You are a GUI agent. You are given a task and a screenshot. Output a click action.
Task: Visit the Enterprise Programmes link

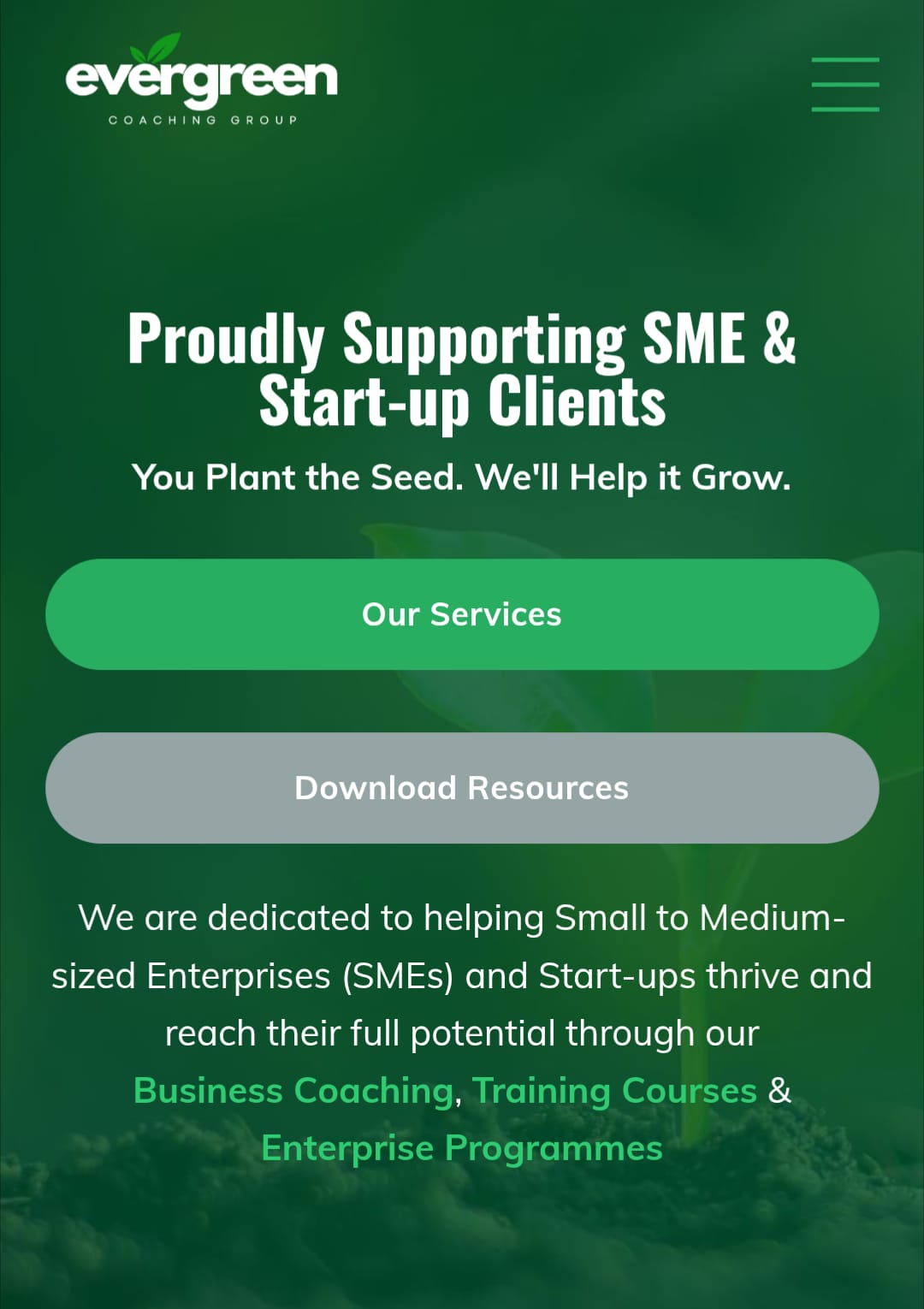462,1148
